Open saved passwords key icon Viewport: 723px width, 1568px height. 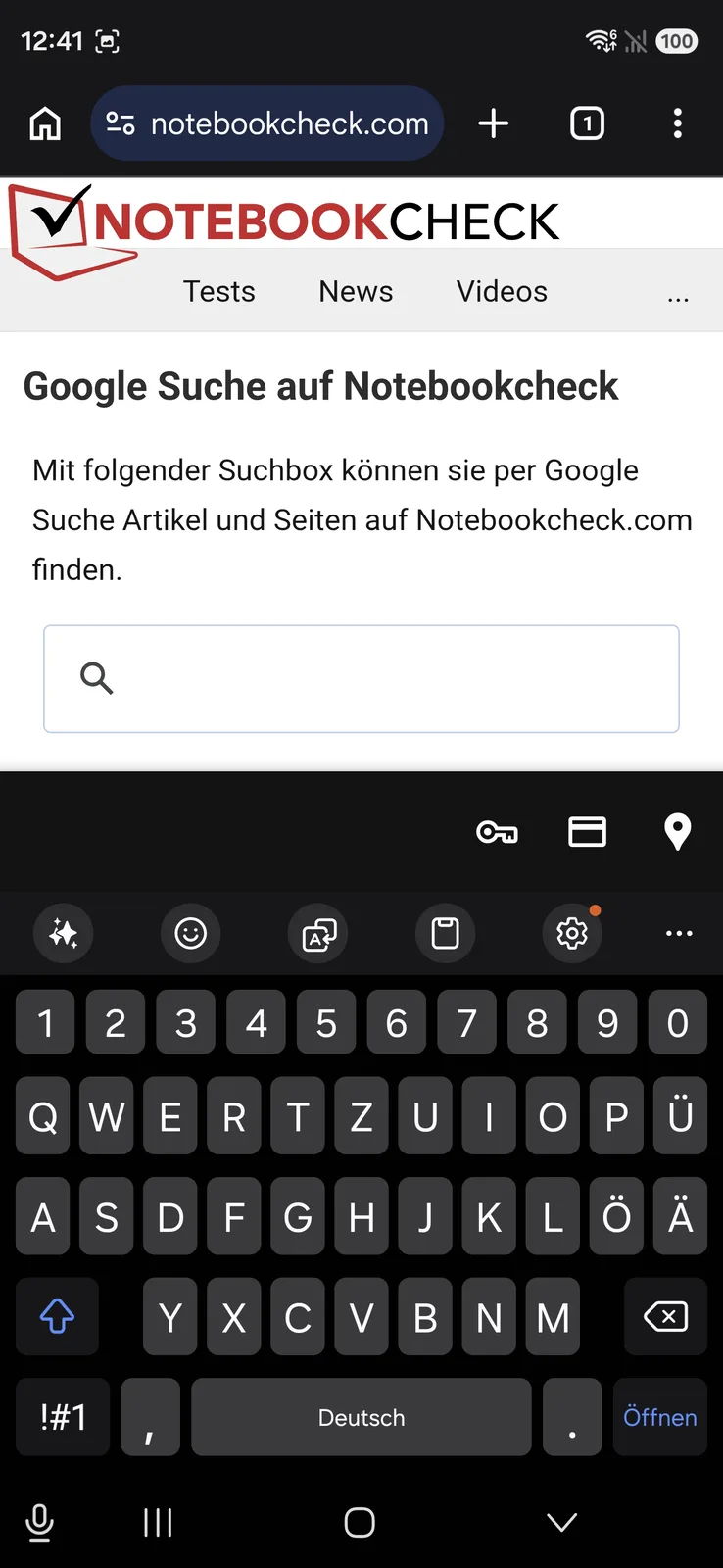tap(497, 832)
